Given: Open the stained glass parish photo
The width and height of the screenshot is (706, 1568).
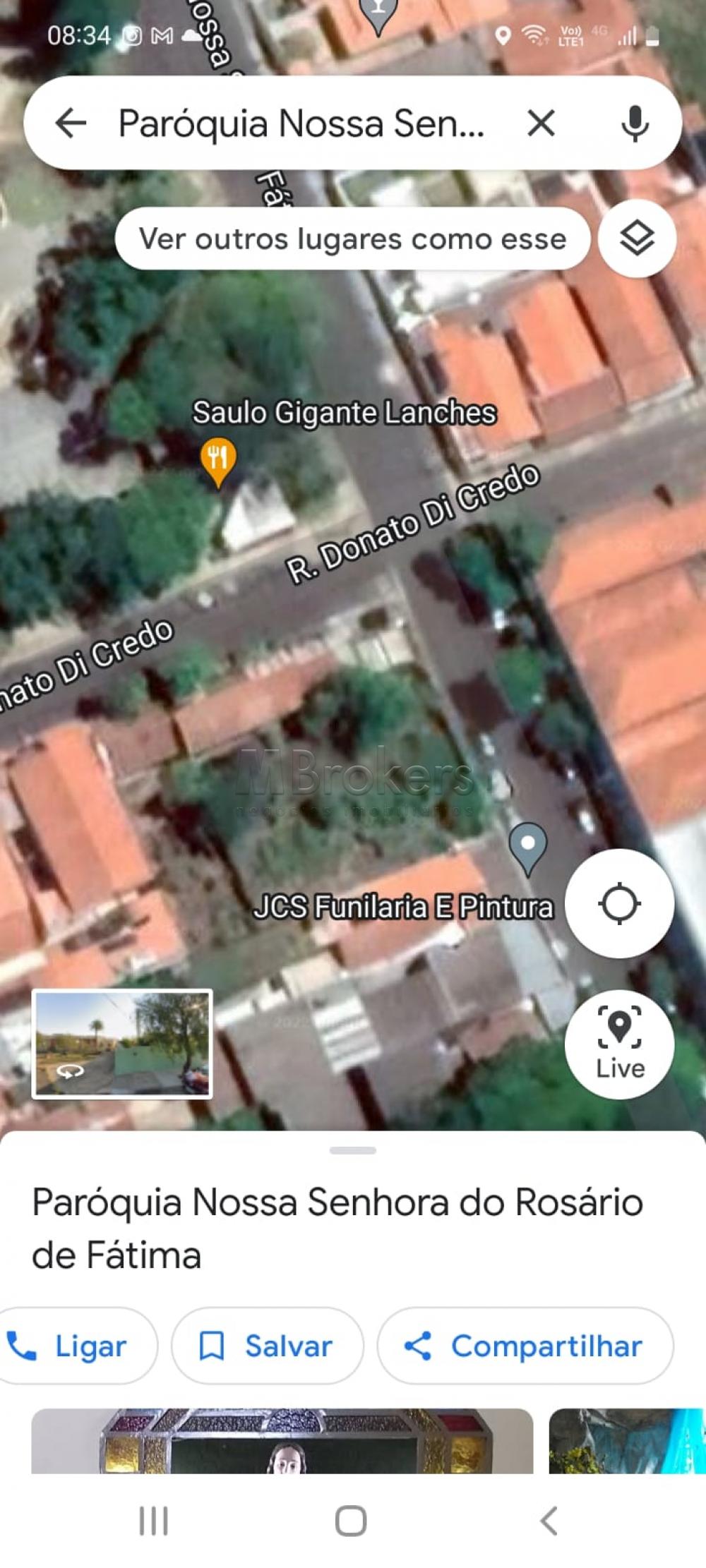Looking at the screenshot, I should tap(282, 1440).
